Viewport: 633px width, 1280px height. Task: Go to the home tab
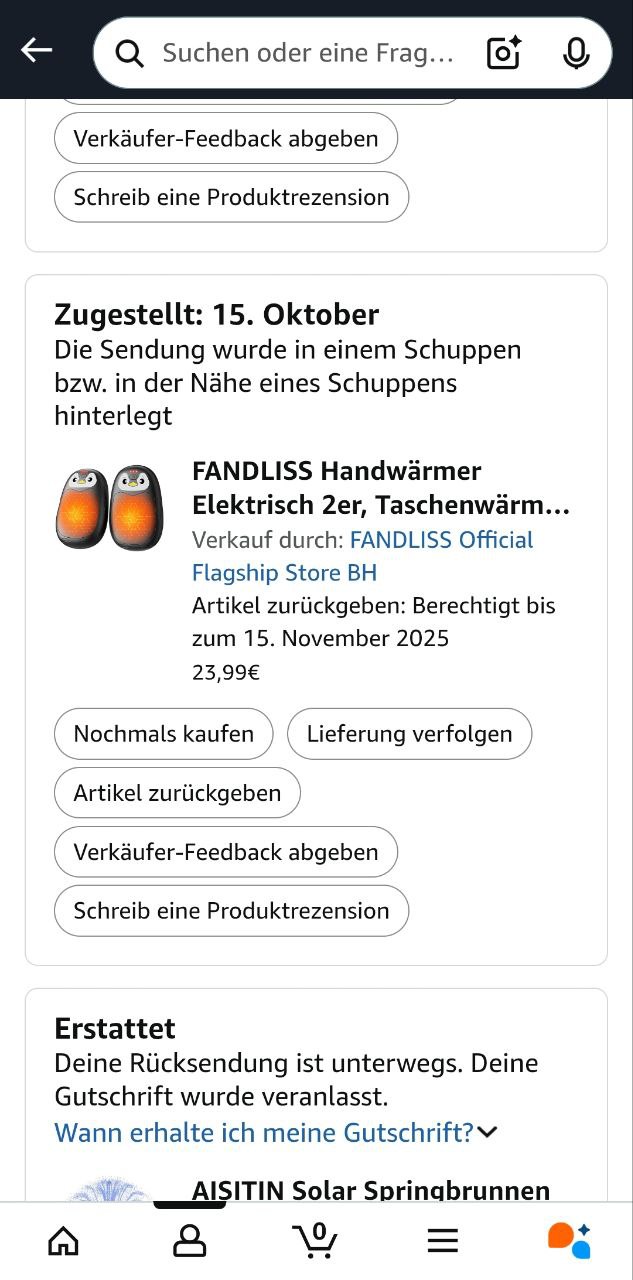pos(64,1241)
